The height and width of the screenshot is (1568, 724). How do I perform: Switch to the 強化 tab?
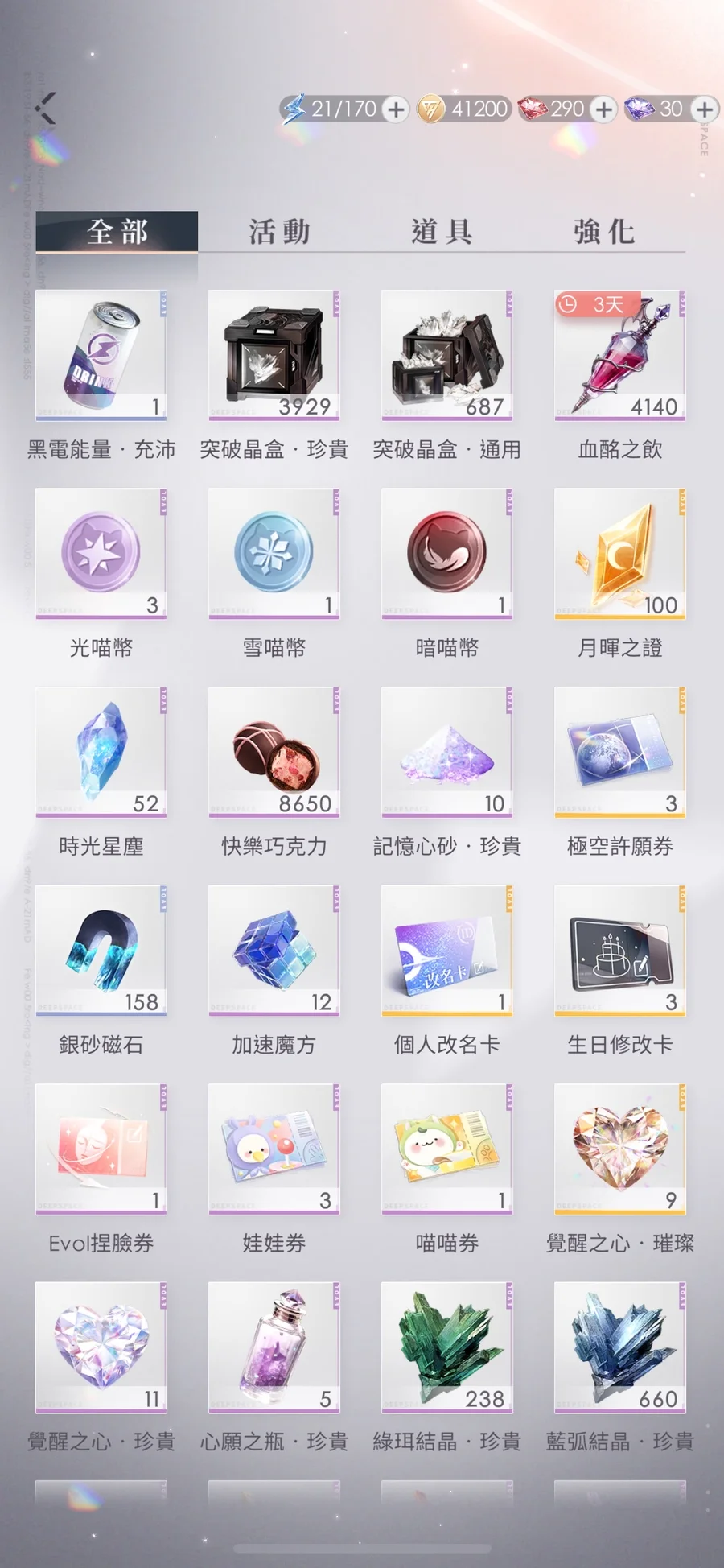(x=604, y=232)
